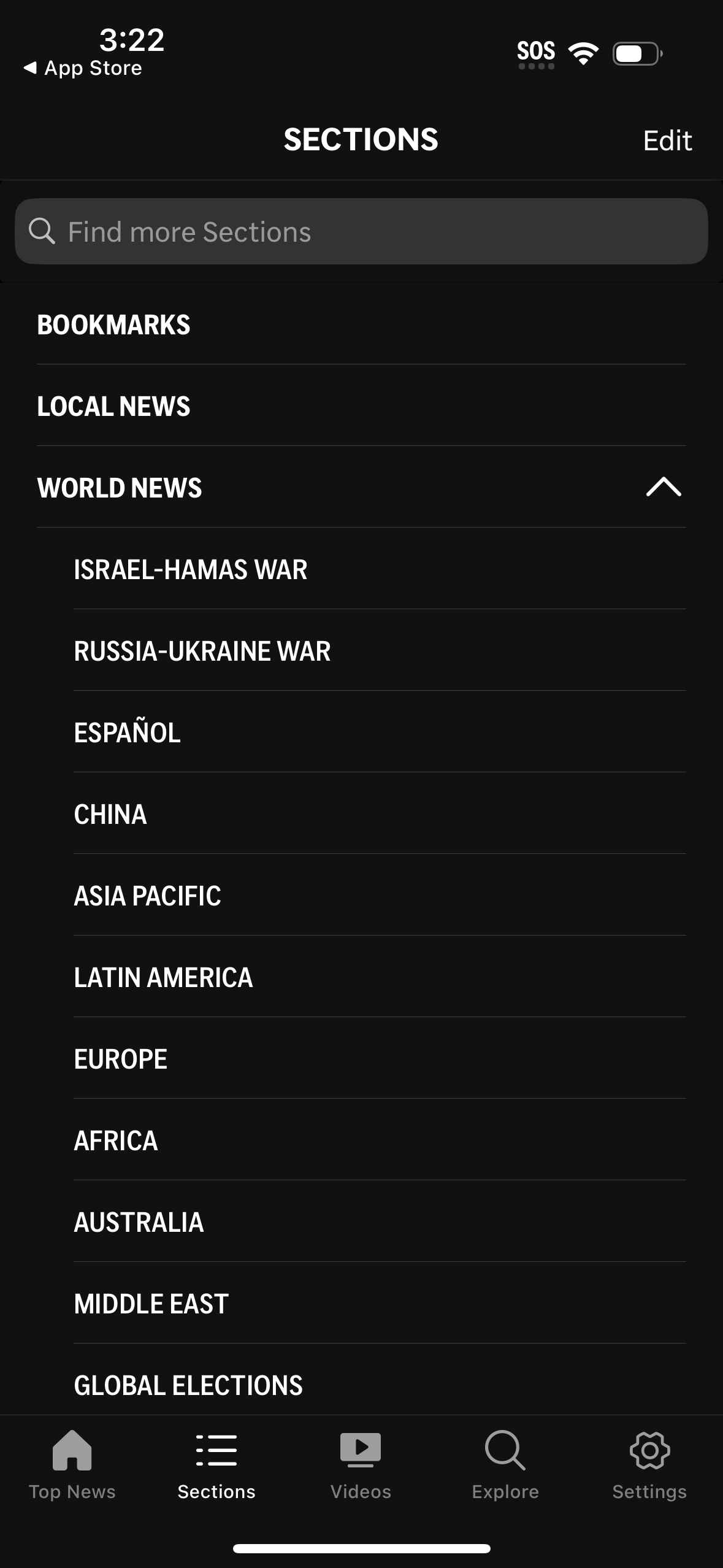Switch to the Explore tab
Viewport: 723px width, 1568px height.
point(505,1472)
